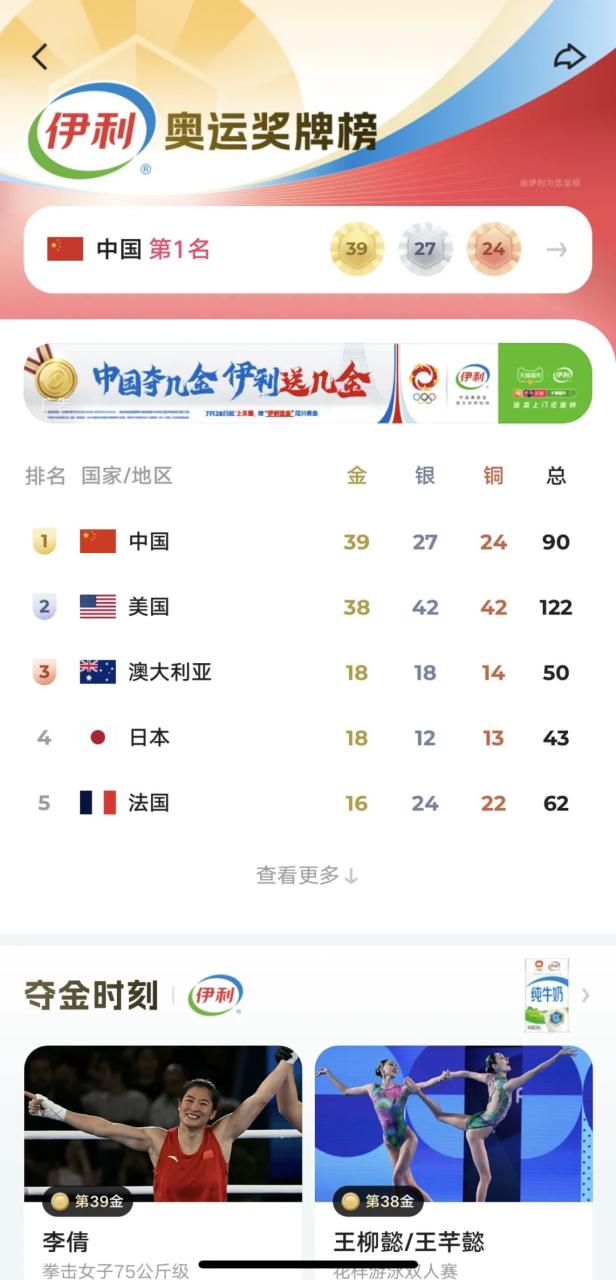The width and height of the screenshot is (616, 1280).
Task: Open the 美国 row in the ranking
Action: click(x=308, y=607)
